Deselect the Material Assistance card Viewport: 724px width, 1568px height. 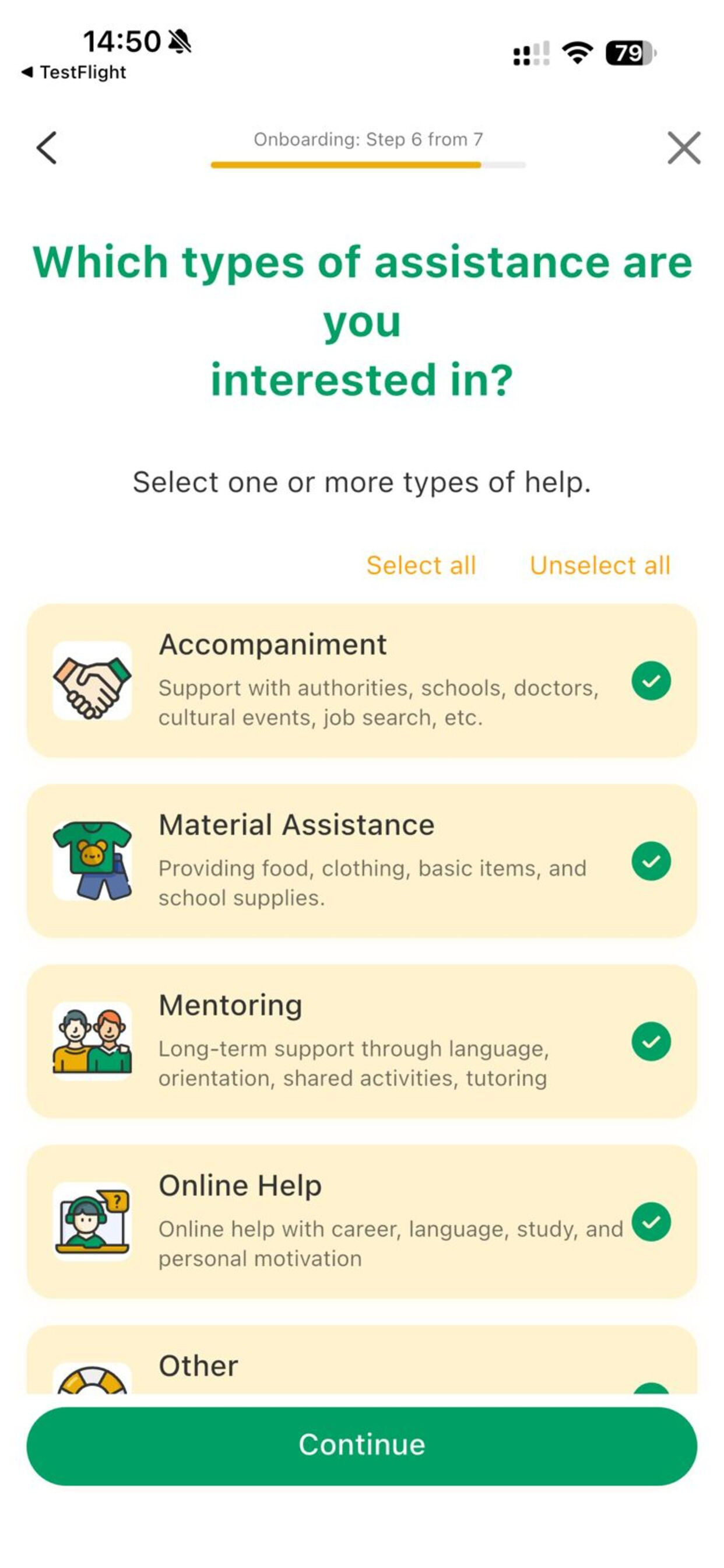pyautogui.click(x=651, y=860)
